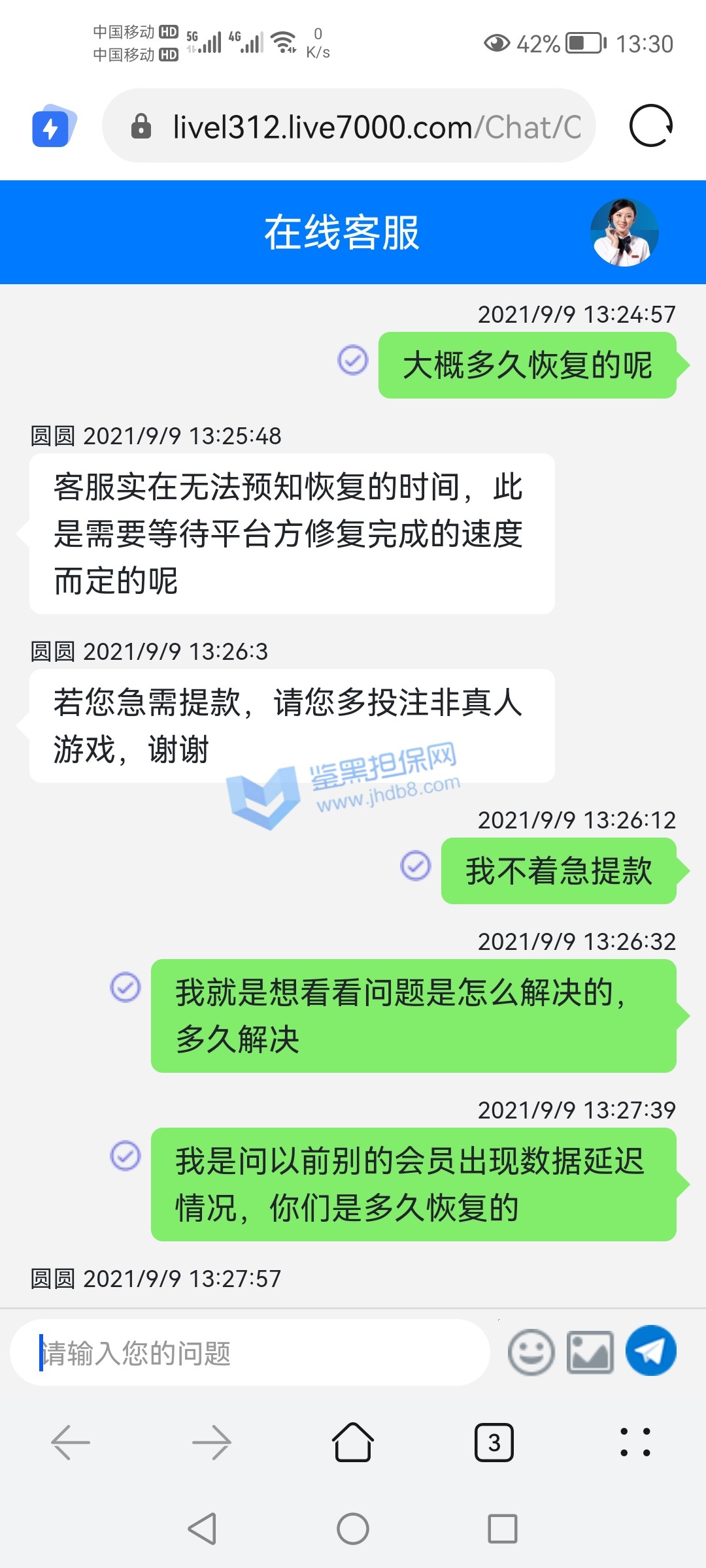Send the message with the paper plane
The image size is (706, 1568).
(x=650, y=1351)
